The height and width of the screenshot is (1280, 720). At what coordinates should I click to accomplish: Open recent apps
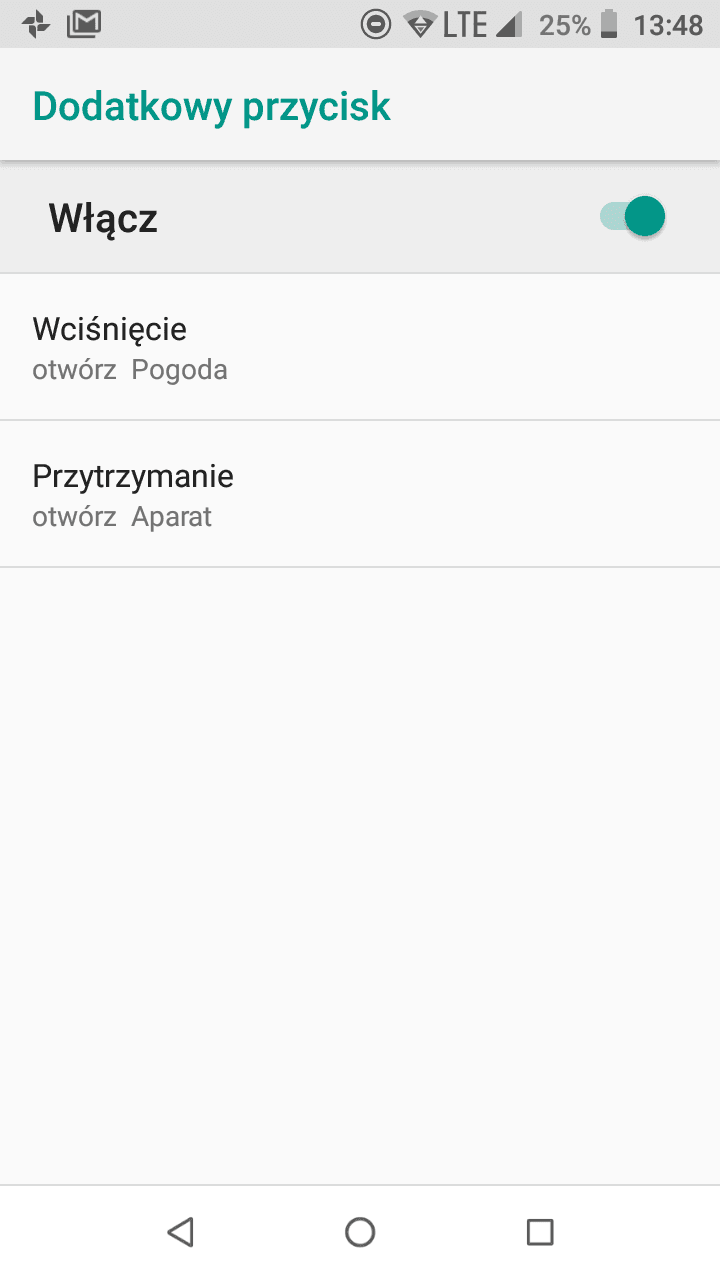[540, 1232]
